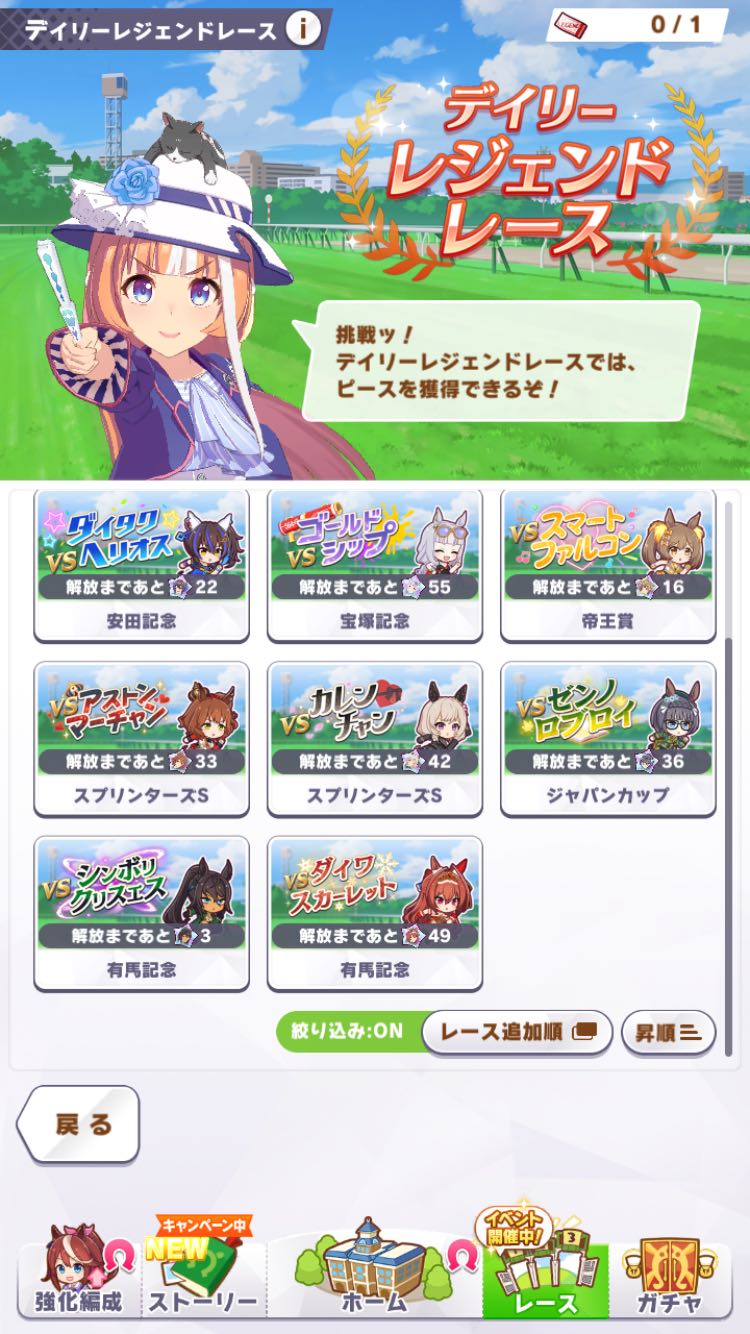
Task: Select the VS Gold Ship Takarazuka Kinen card
Action: [x=375, y=565]
